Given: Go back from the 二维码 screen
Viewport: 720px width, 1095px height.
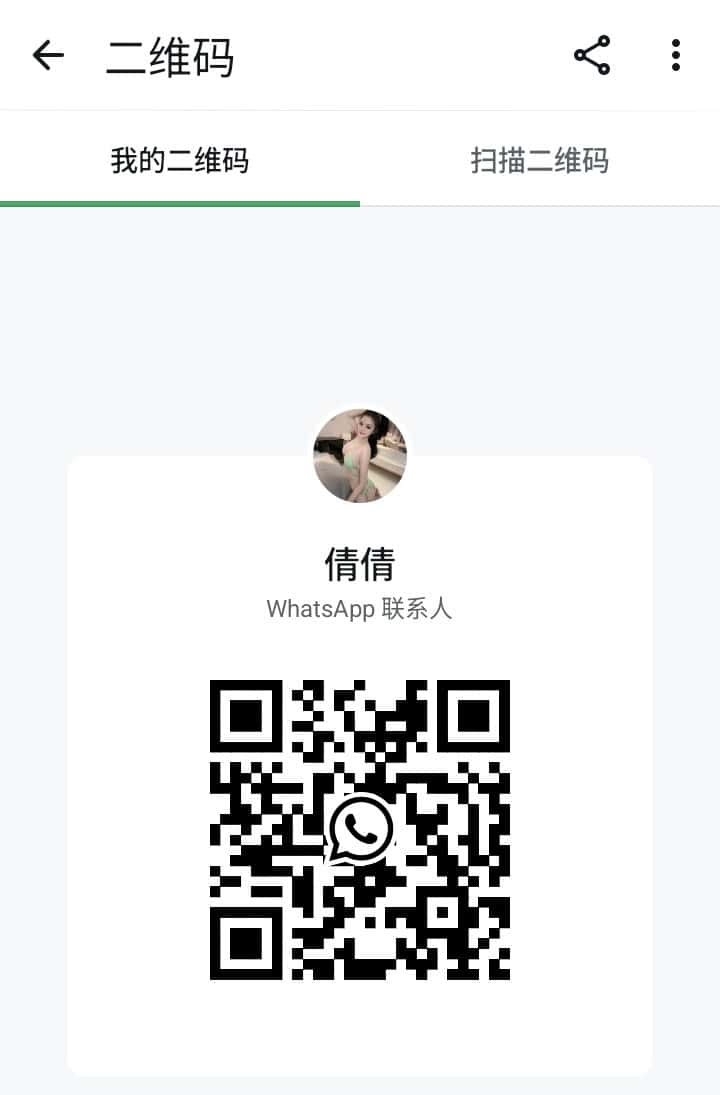Looking at the screenshot, I should pos(48,56).
